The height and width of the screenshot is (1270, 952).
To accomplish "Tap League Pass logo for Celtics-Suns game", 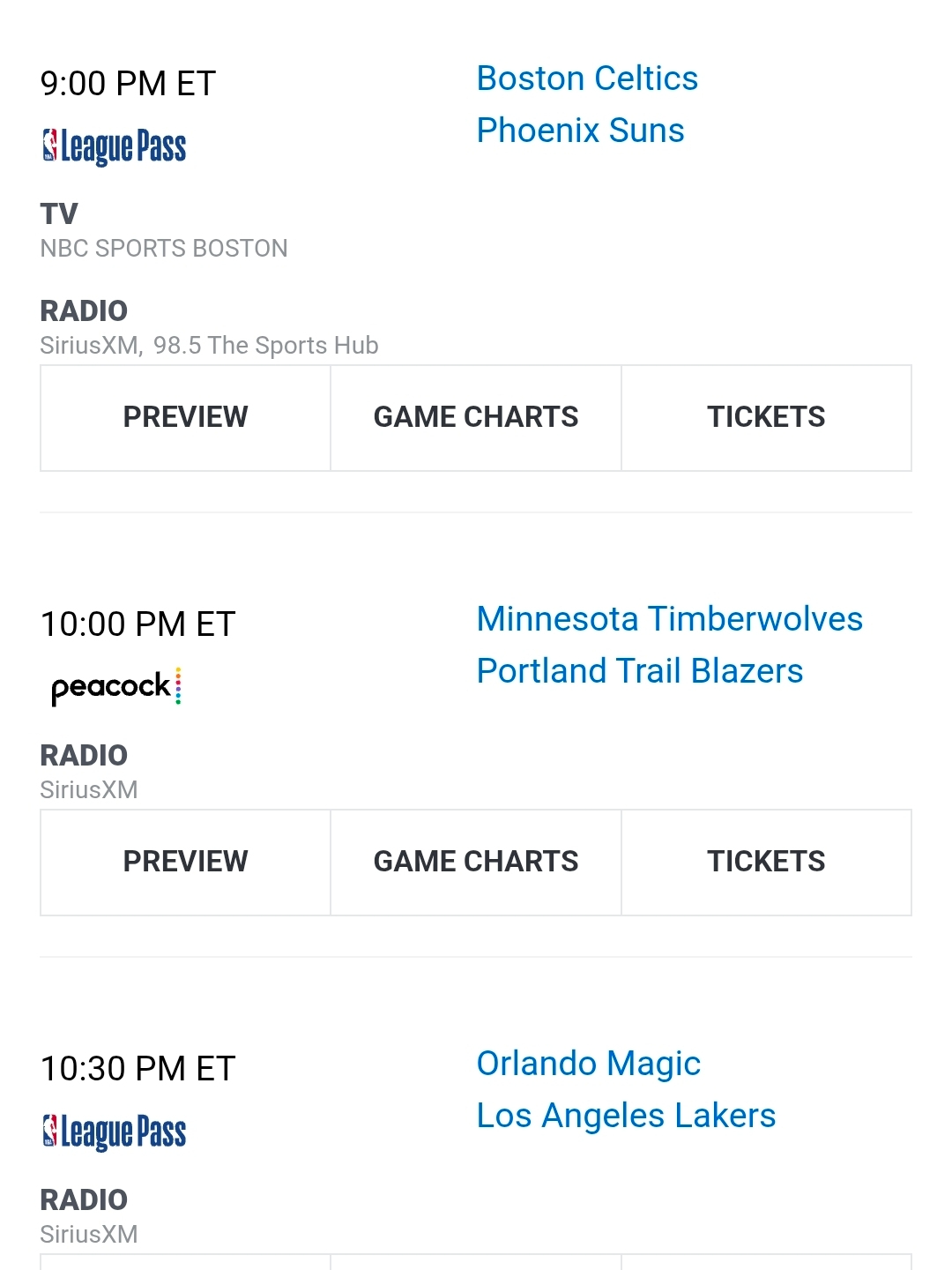I will (115, 146).
